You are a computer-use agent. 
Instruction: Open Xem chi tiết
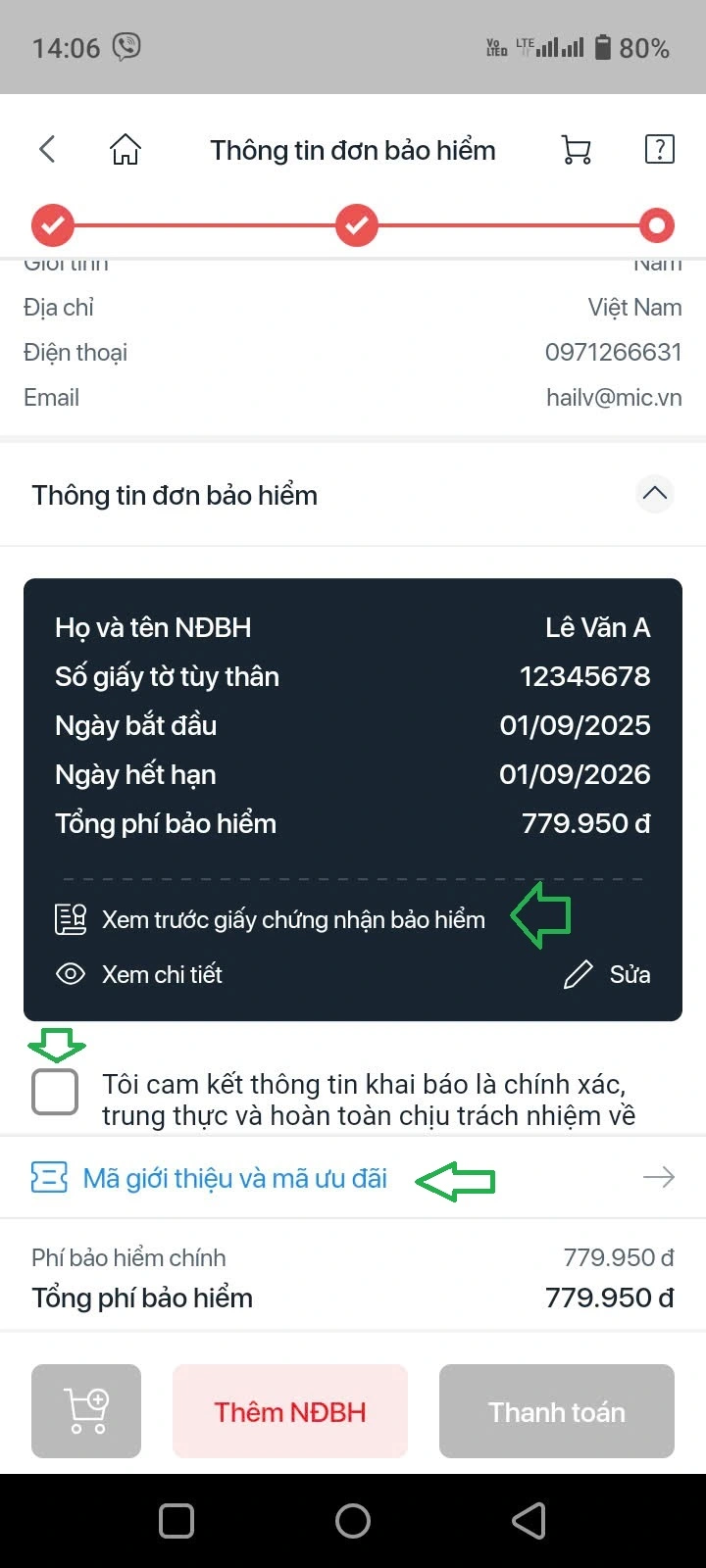pos(162,974)
